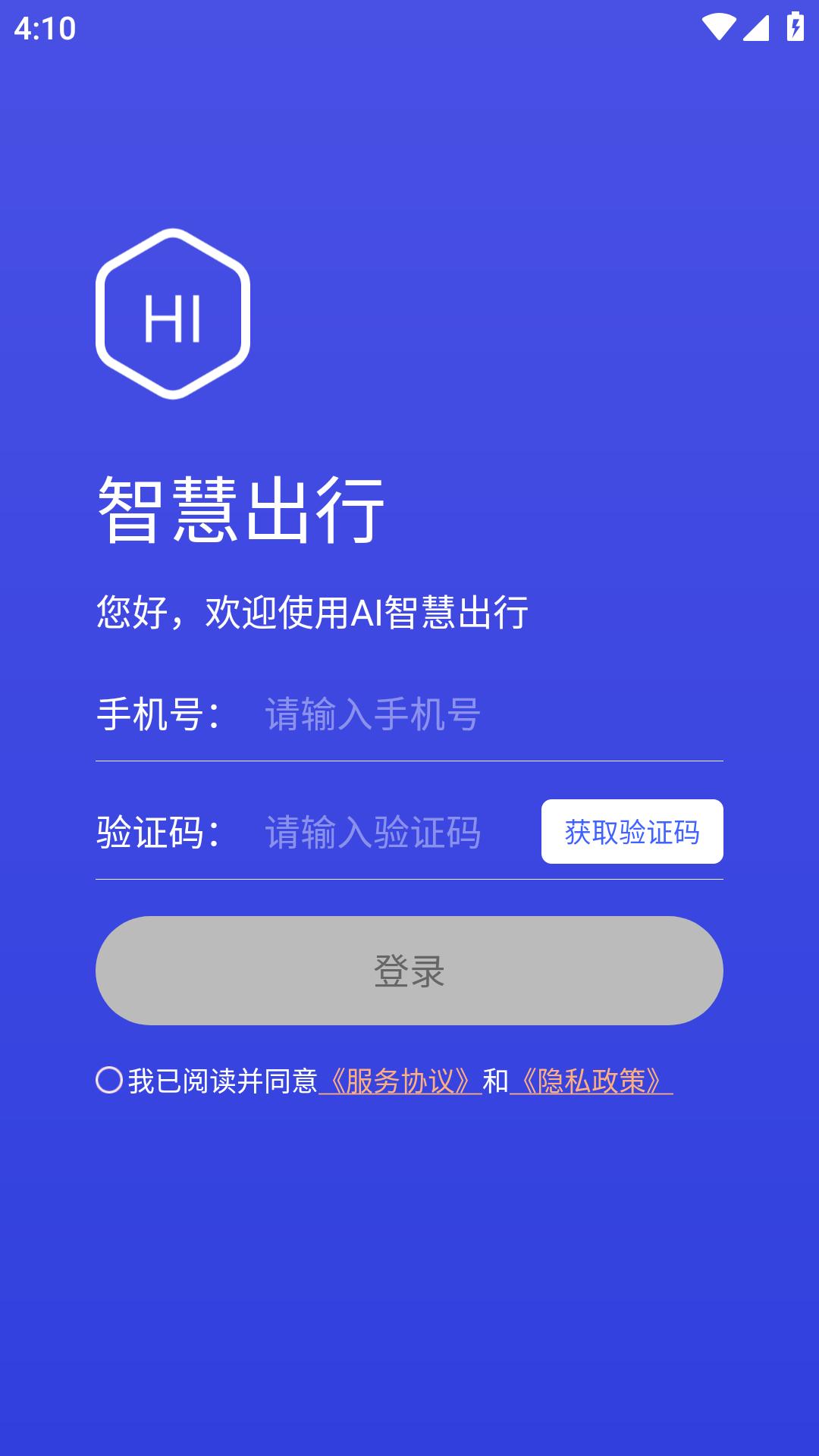Click the 获取验证码 verification code button
This screenshot has height=1456, width=819.
pos(633,832)
